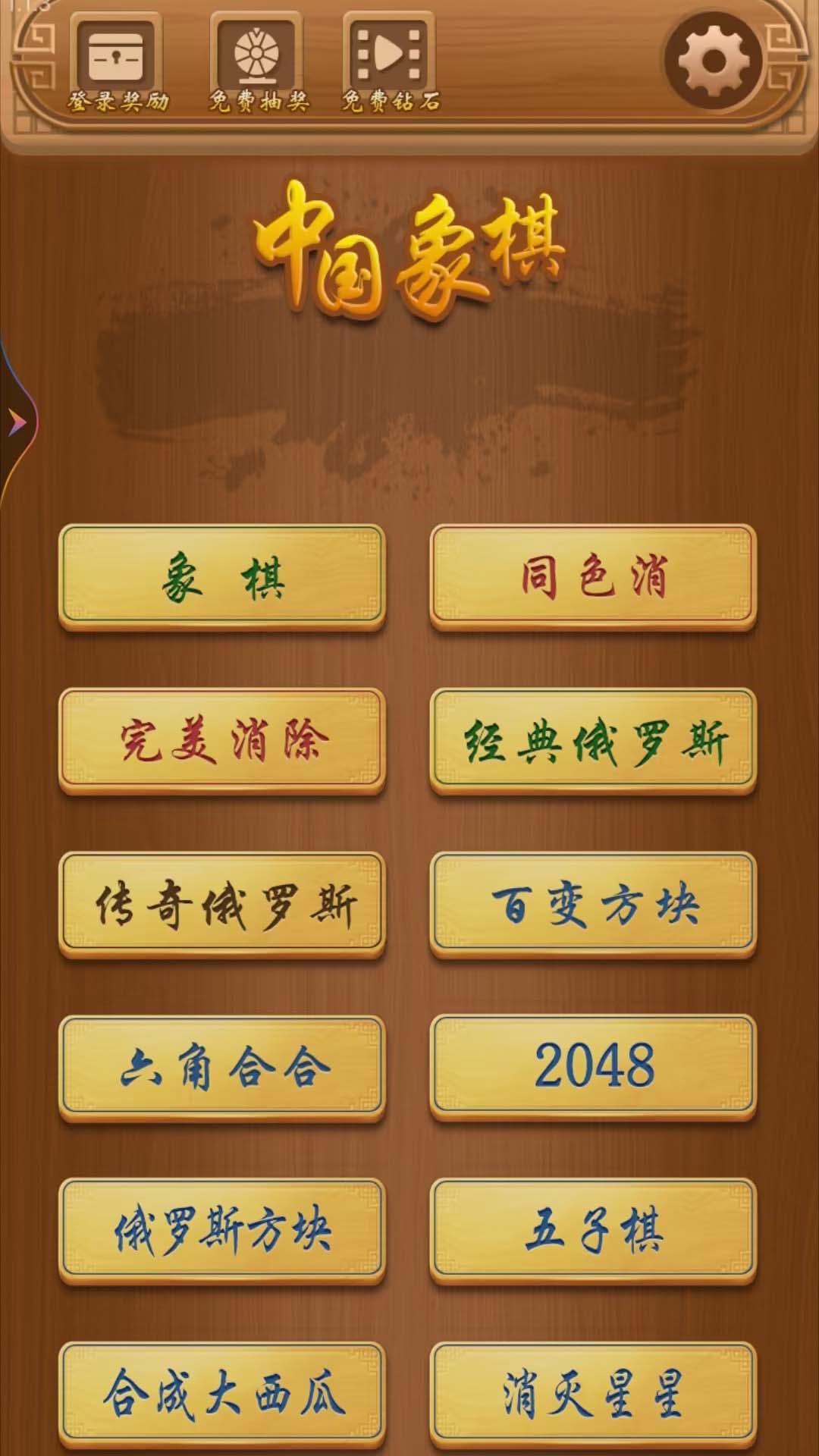The image size is (819, 1456).
Task: Start the 2048 game
Action: click(593, 1067)
